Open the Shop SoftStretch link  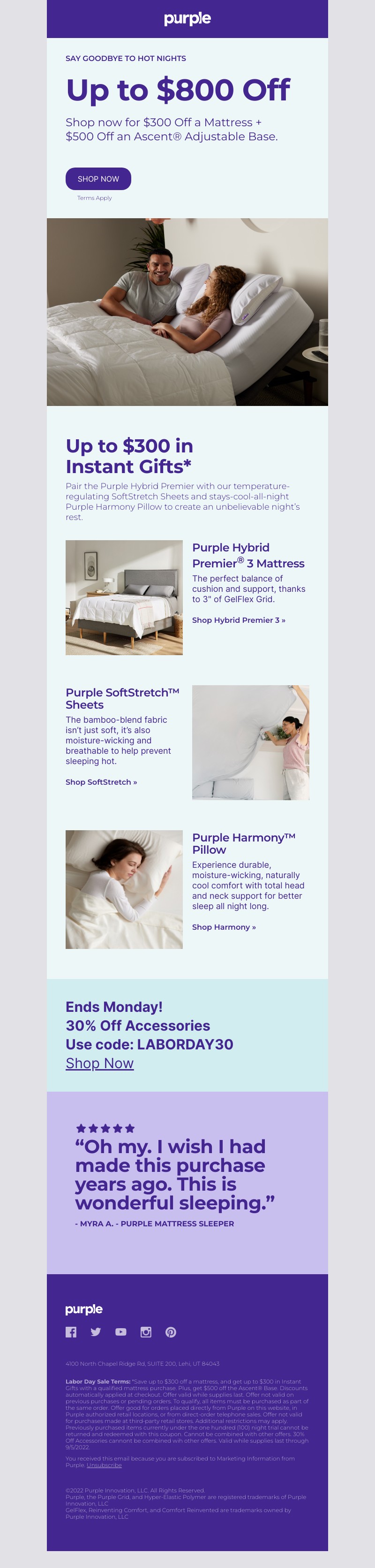pyautogui.click(x=101, y=782)
